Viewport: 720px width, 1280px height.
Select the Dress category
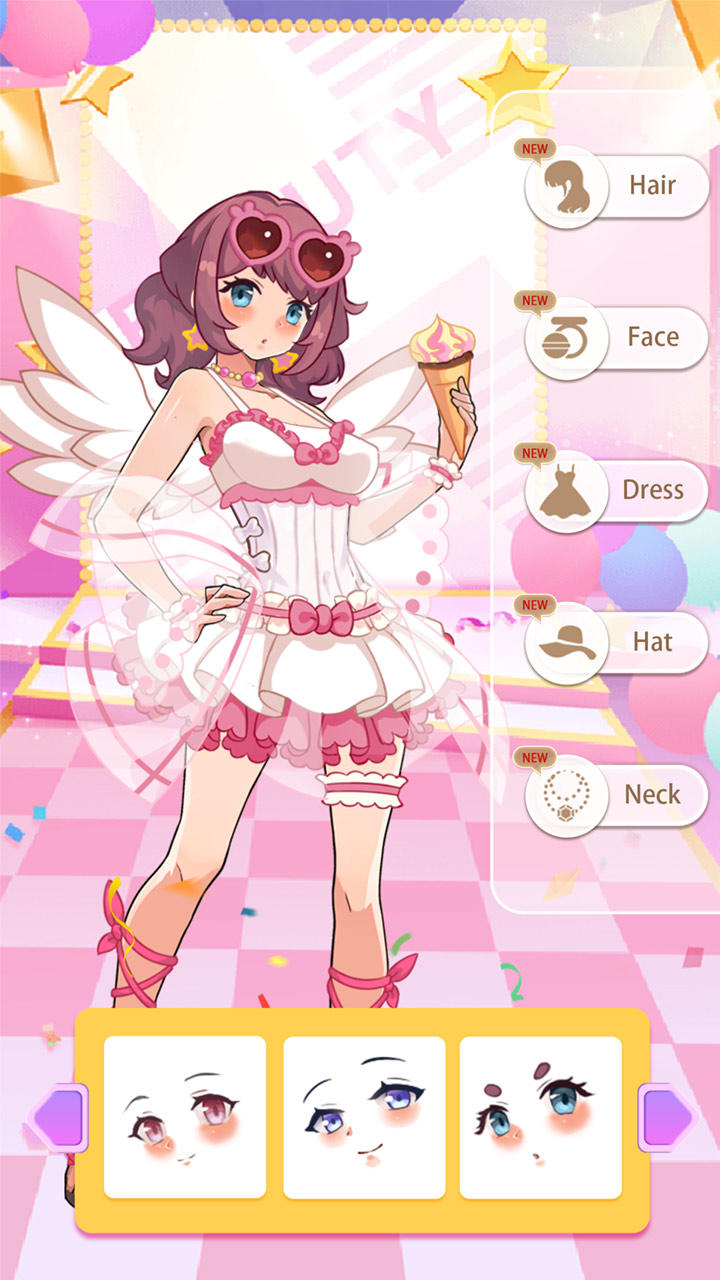click(x=616, y=490)
